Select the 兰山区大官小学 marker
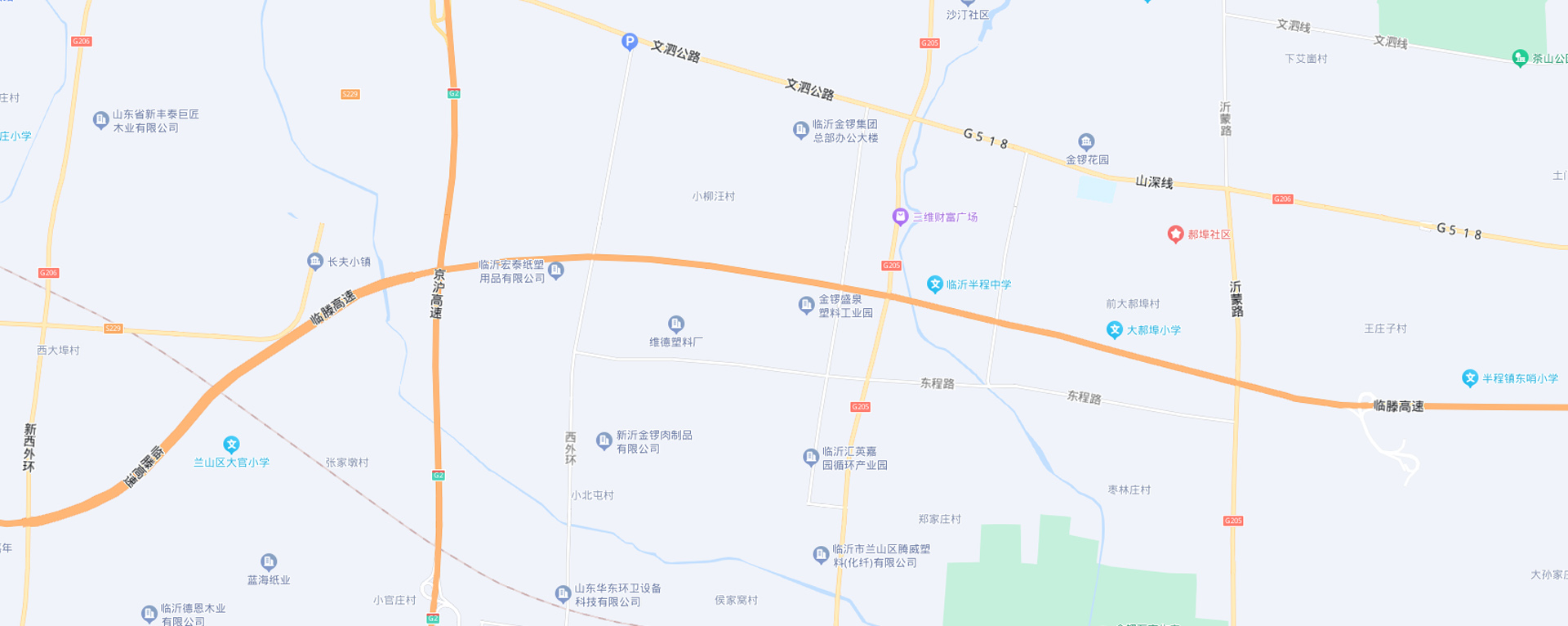This screenshot has width=1568, height=626. (231, 445)
